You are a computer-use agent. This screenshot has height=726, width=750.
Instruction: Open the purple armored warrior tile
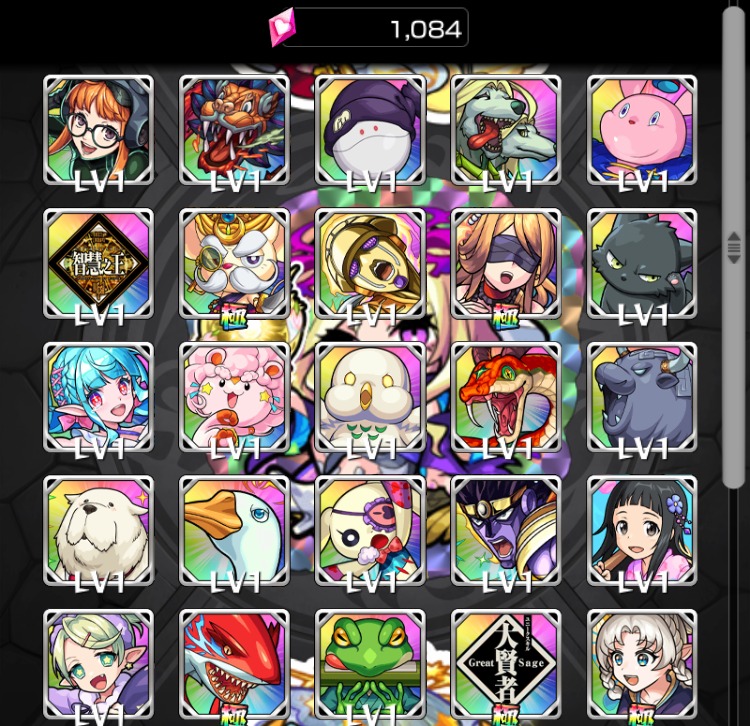506,530
